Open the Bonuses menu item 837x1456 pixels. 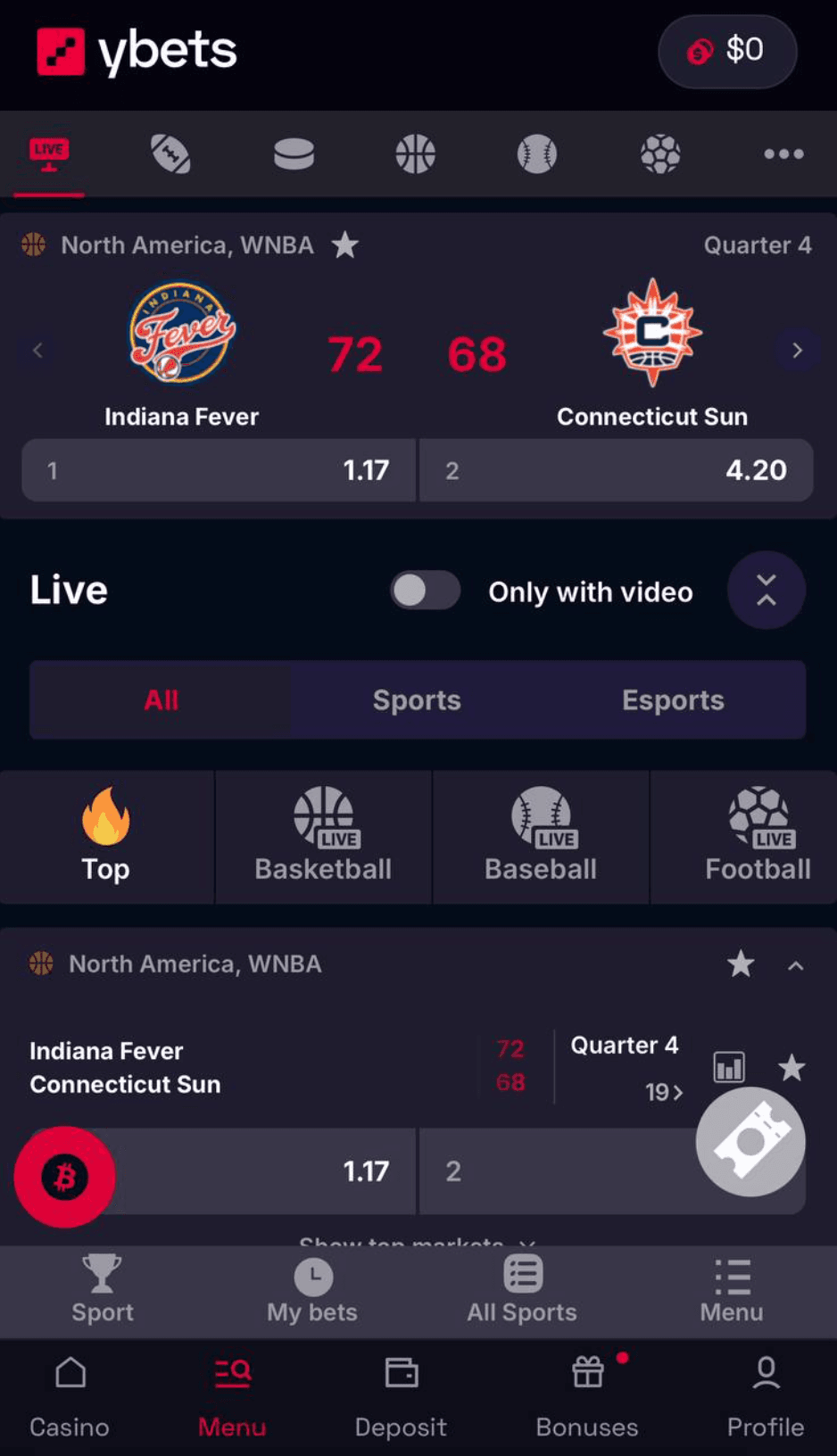(587, 1396)
